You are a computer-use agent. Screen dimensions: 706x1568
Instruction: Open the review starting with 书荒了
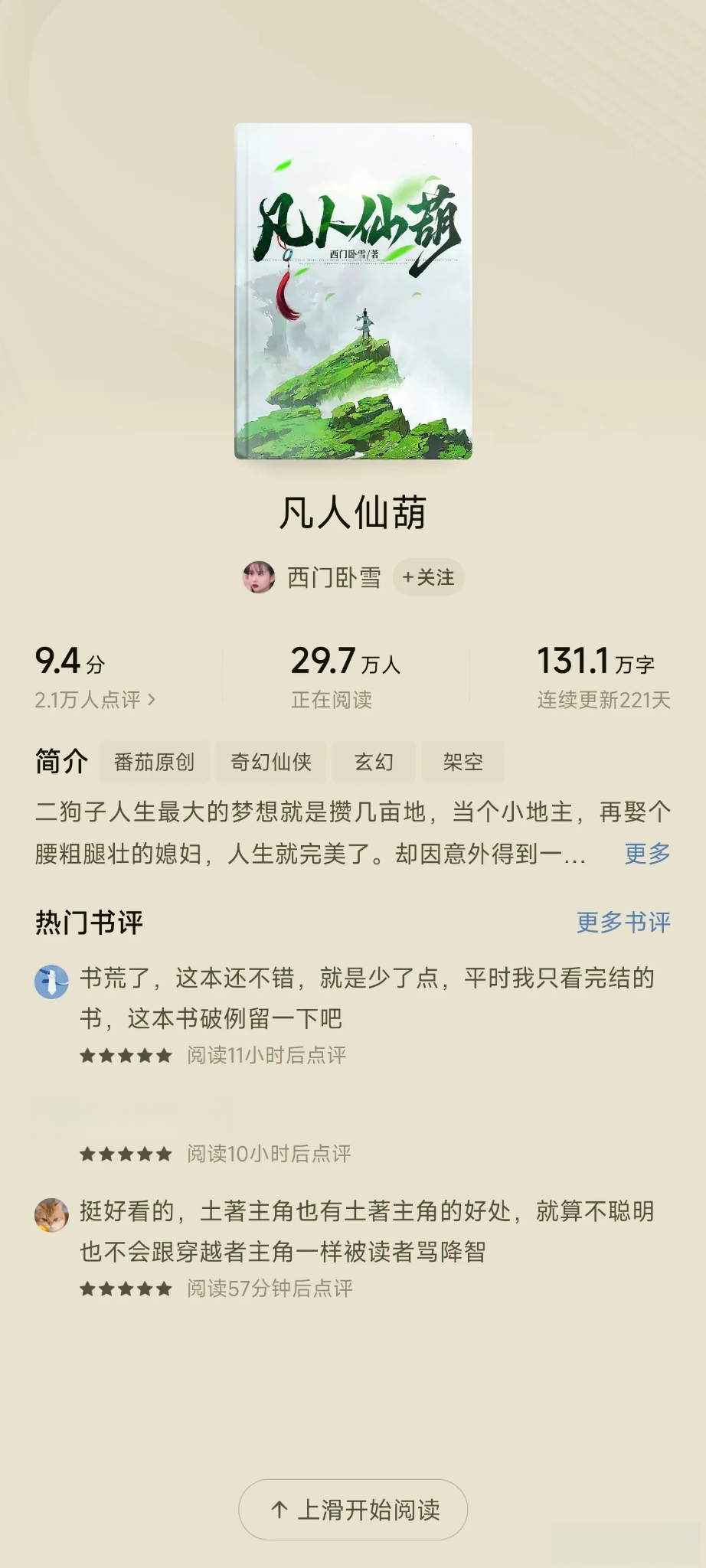[366, 998]
